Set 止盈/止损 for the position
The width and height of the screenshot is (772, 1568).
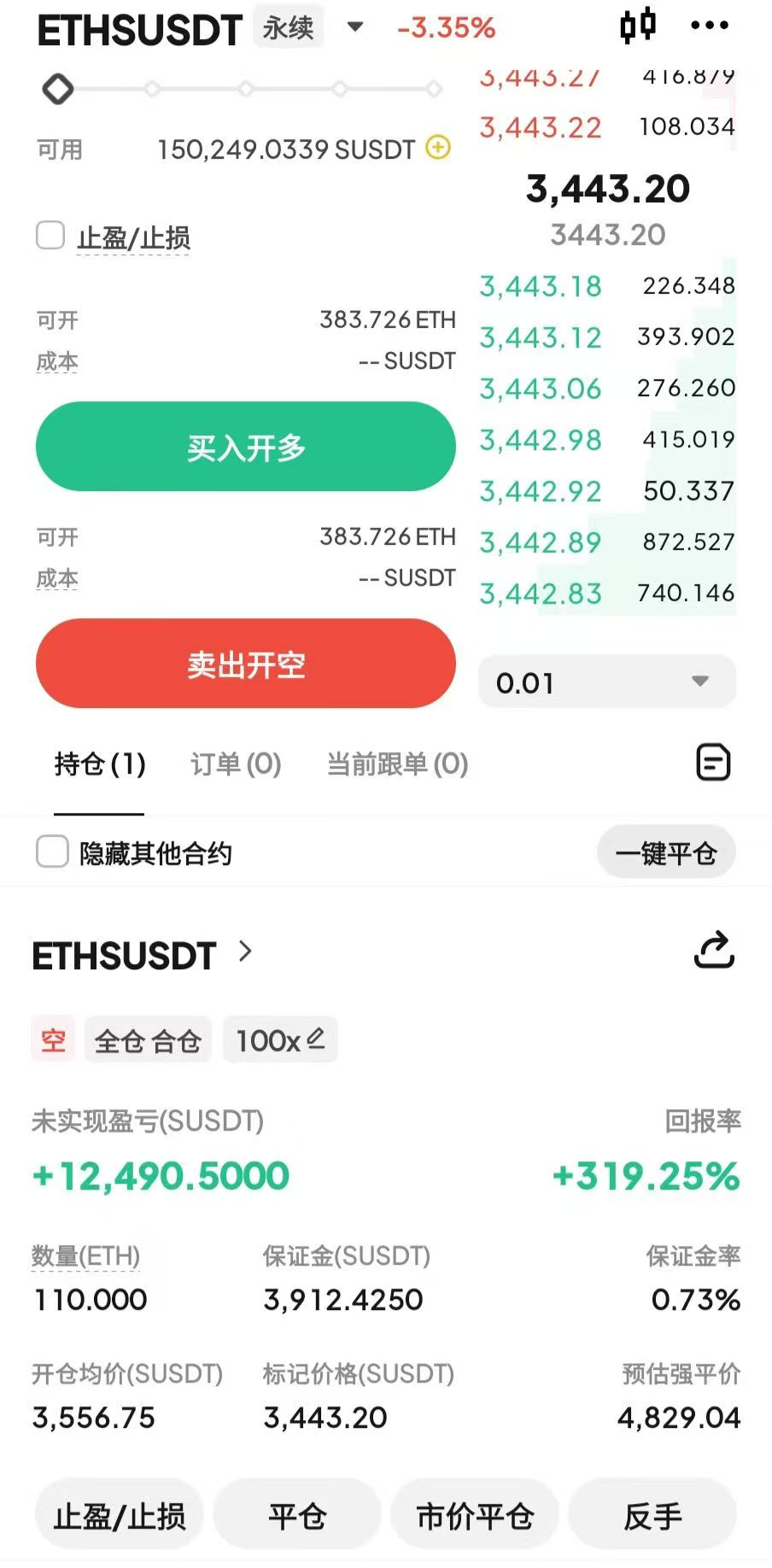tap(120, 1517)
